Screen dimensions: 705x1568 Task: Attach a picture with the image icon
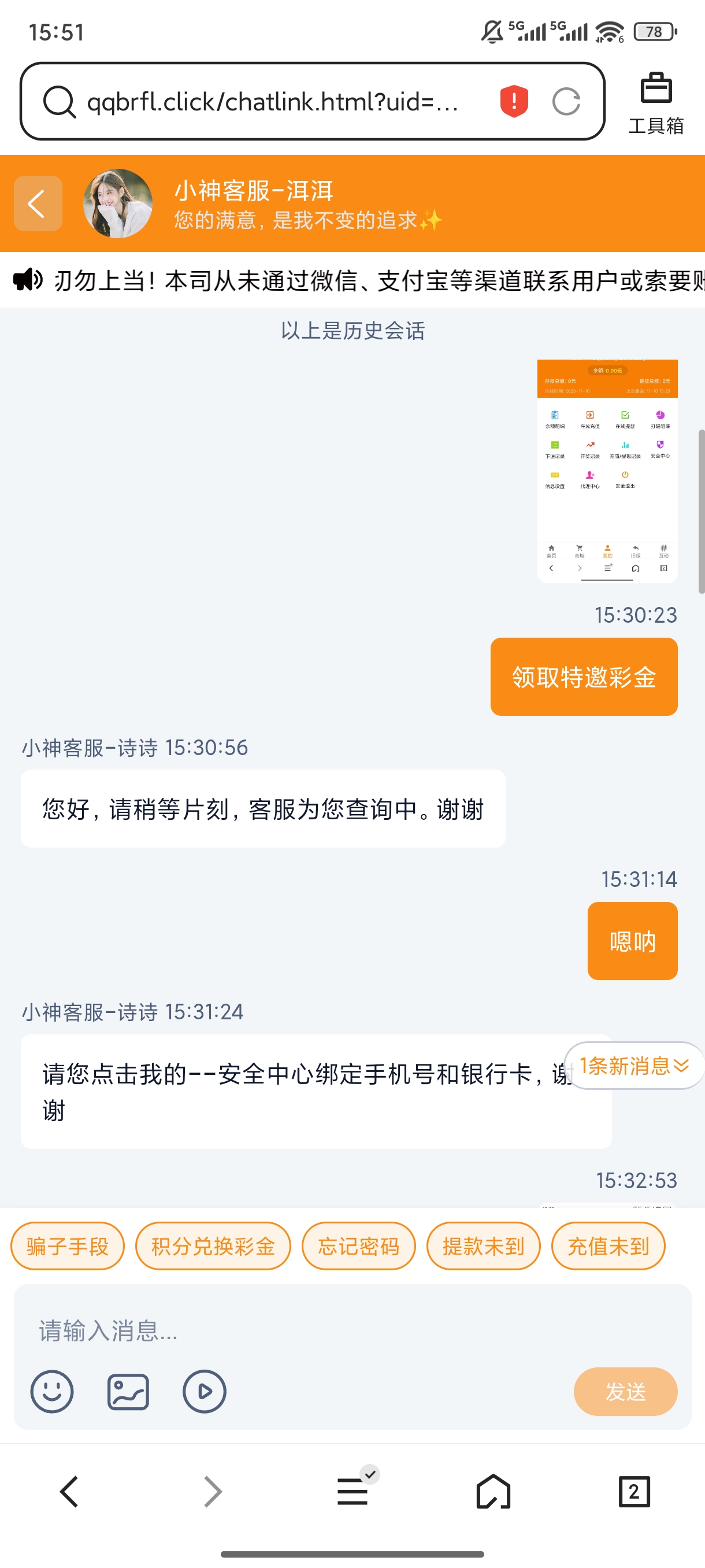tap(128, 1392)
